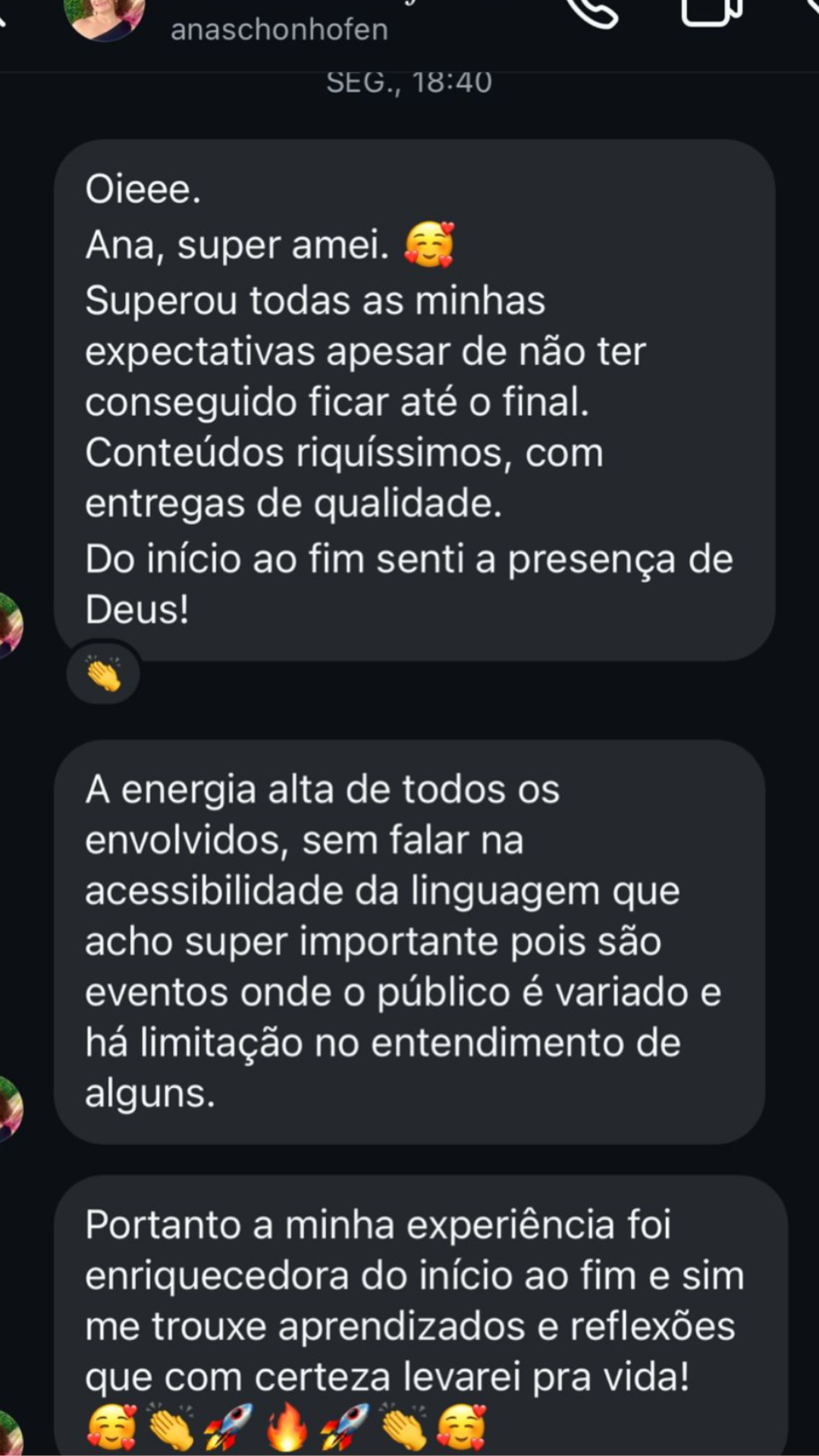The width and height of the screenshot is (819, 1456).
Task: Open anaschonhofen's profile from the header username
Action: click(x=279, y=30)
